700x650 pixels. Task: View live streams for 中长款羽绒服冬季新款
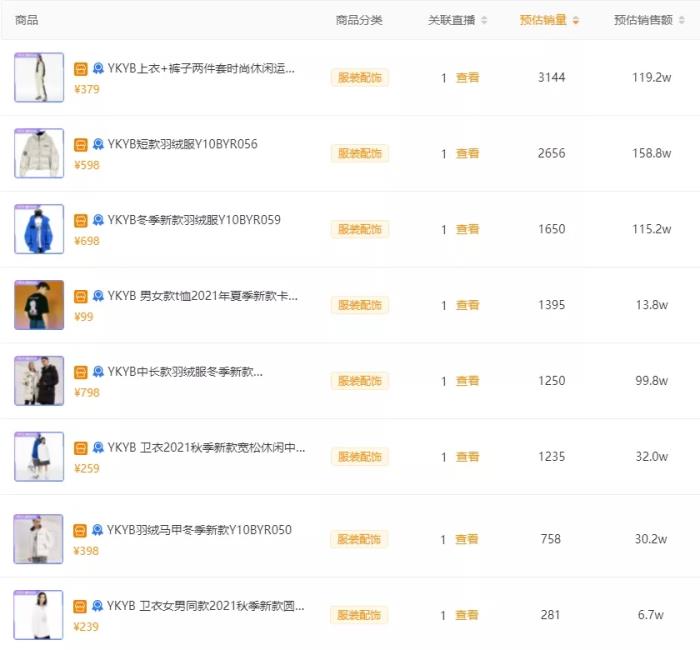(x=467, y=381)
